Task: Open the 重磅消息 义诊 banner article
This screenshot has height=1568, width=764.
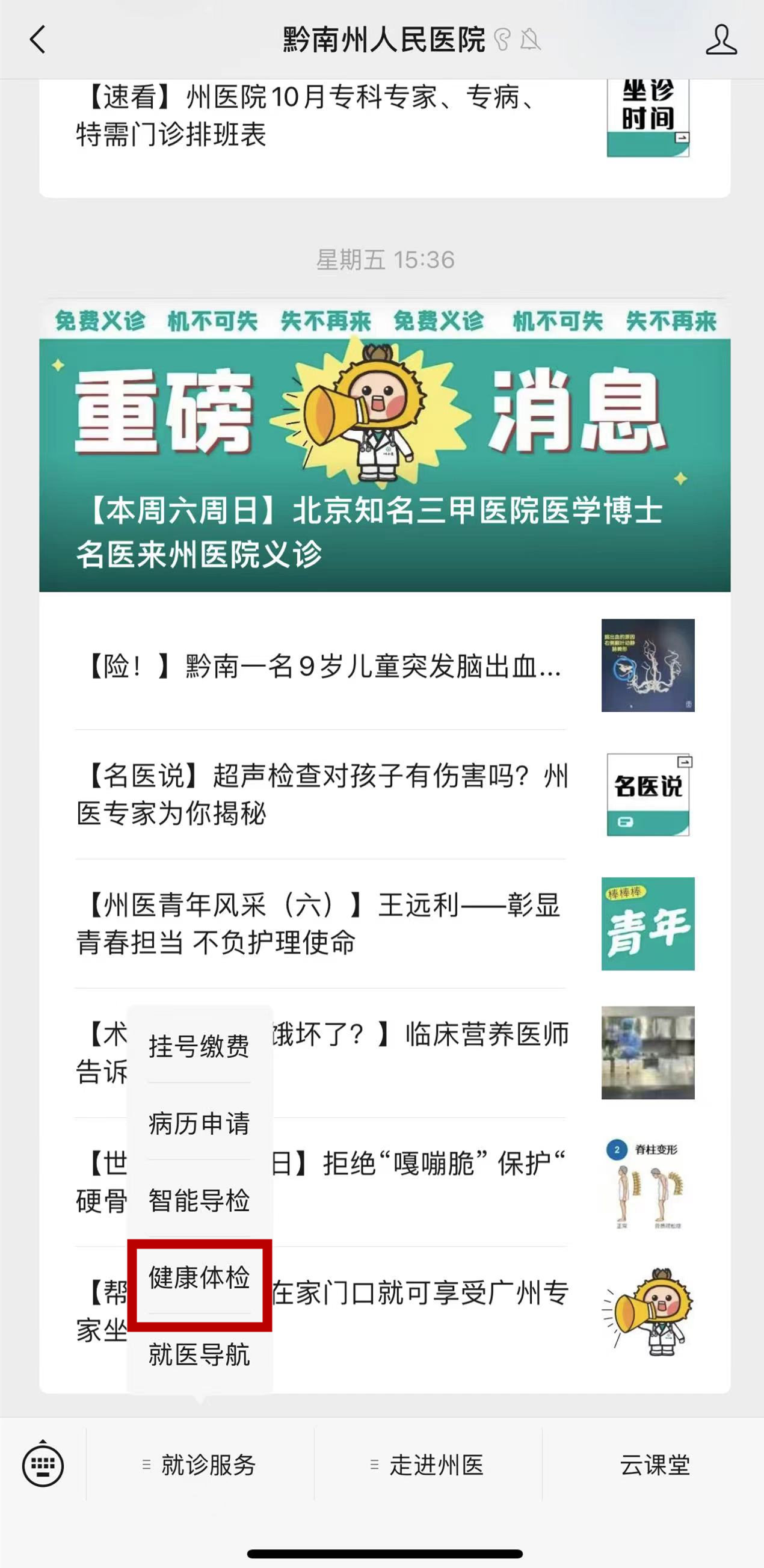Action: (x=385, y=446)
